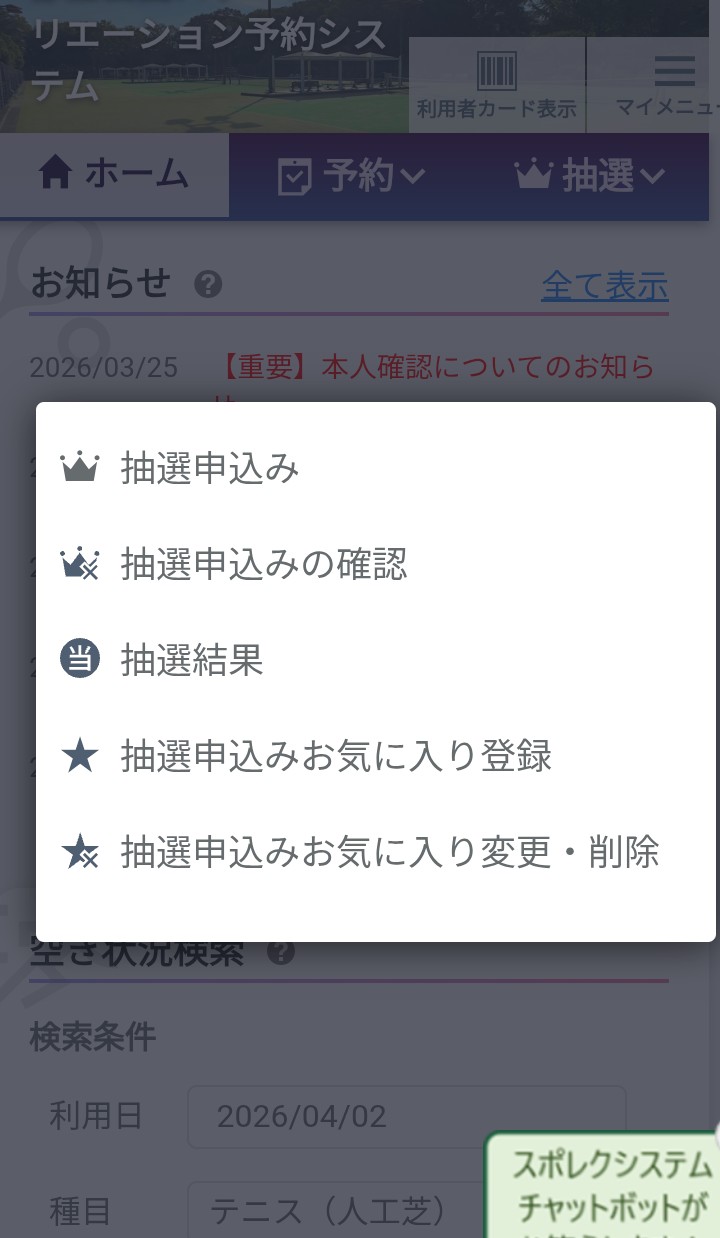Read the 【重要】本人確認についてのお知らせ notice
This screenshot has height=1238, width=720.
coord(437,368)
